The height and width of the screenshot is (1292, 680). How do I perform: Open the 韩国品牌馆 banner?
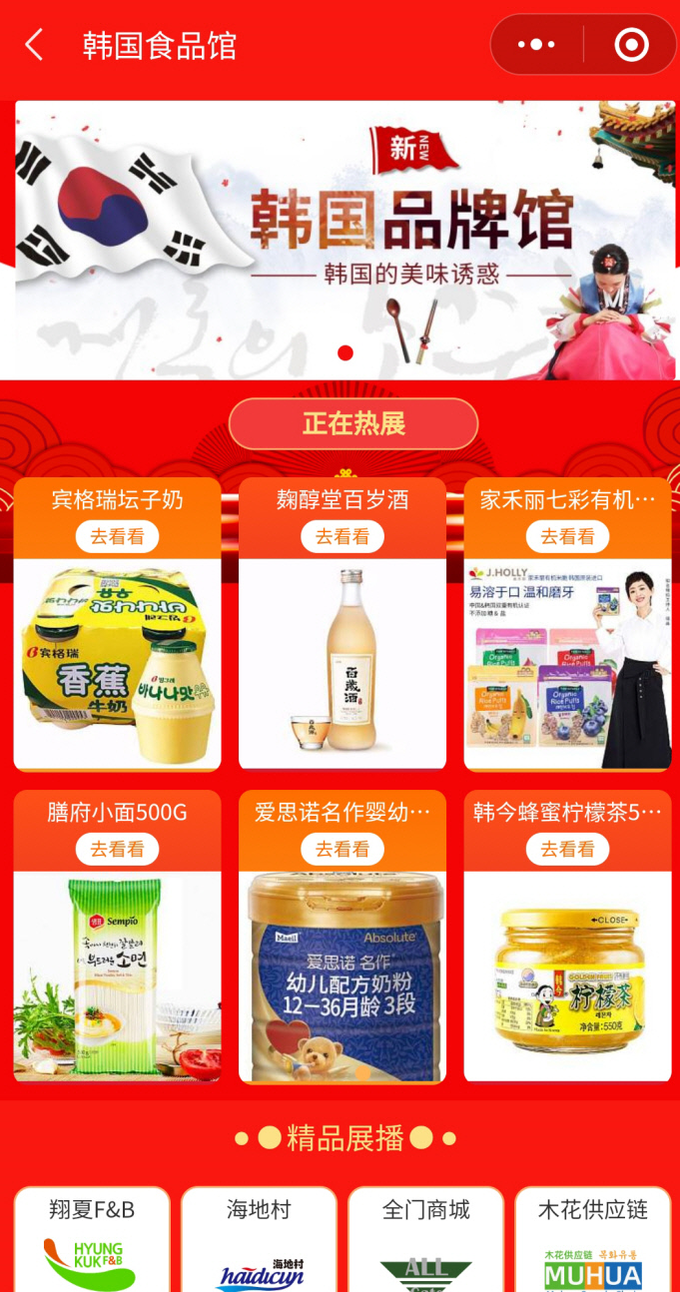pos(345,240)
